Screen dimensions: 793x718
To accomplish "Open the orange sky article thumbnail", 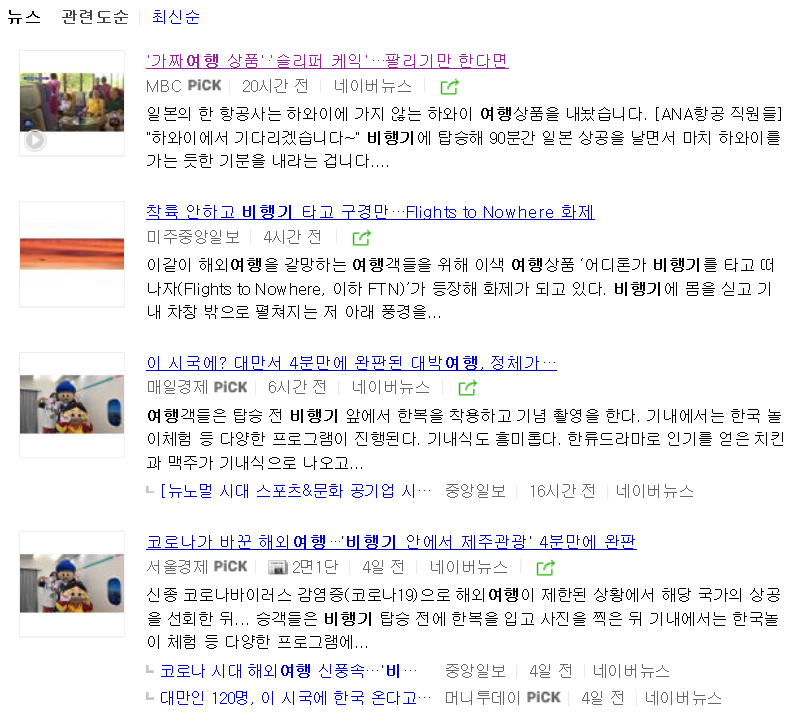I will coord(72,254).
